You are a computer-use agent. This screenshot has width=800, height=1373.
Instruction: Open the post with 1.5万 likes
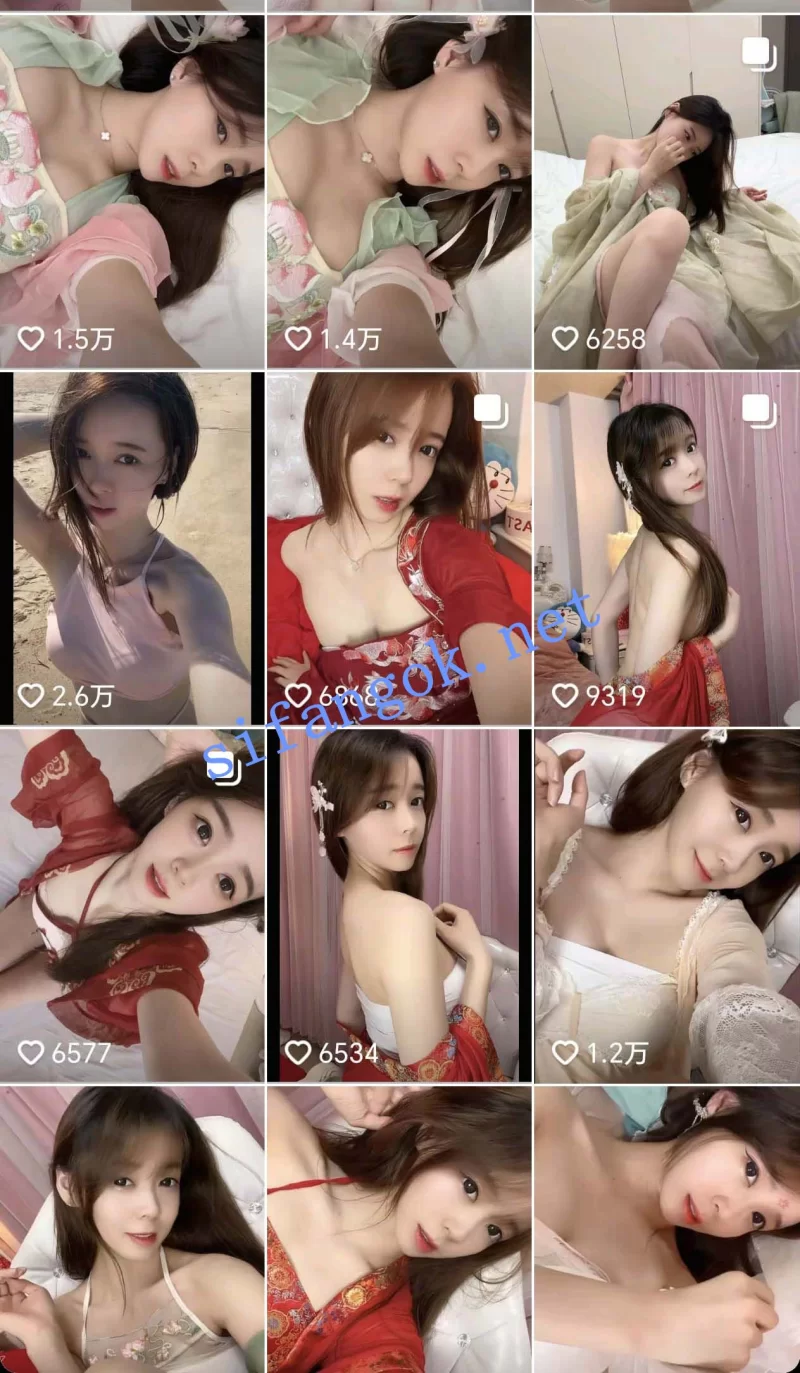pos(132,190)
